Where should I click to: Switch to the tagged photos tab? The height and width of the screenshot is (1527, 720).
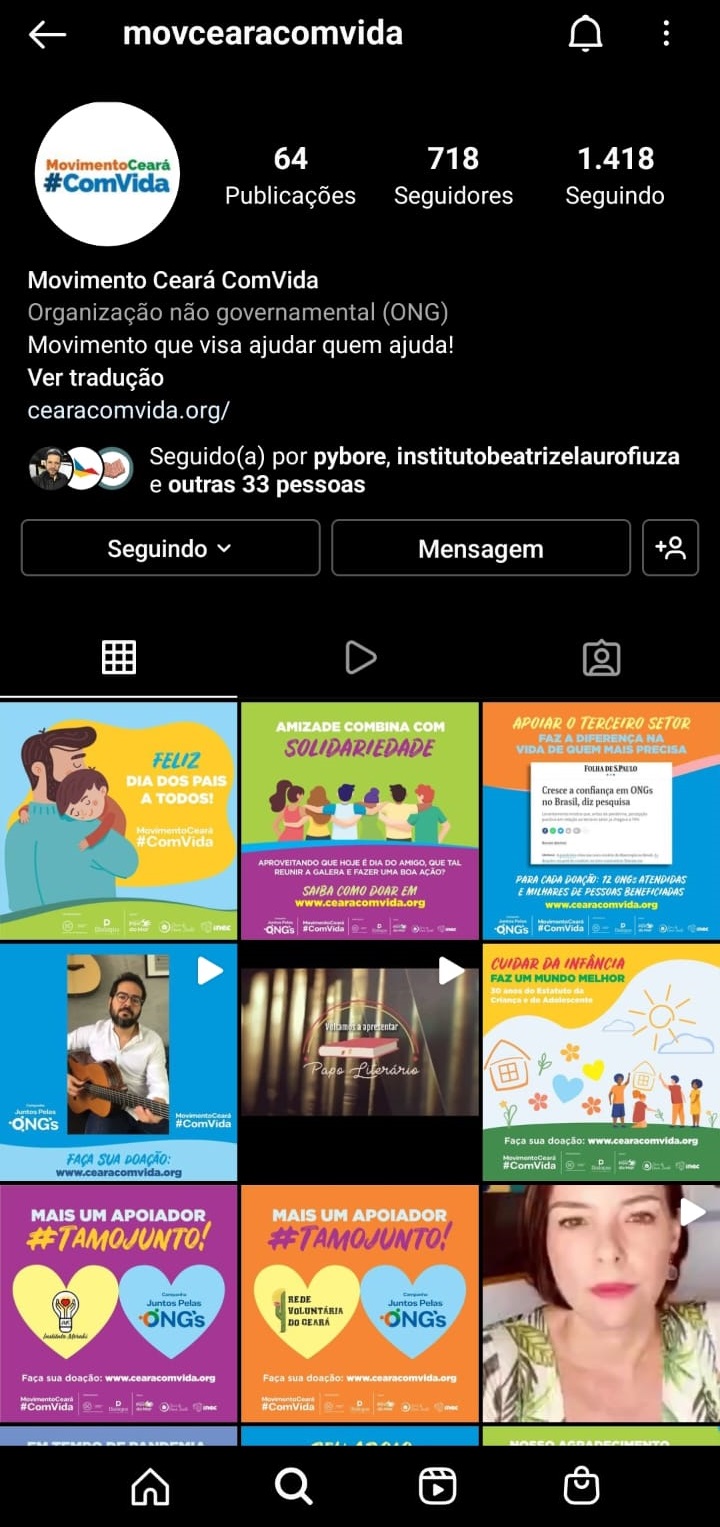click(x=601, y=657)
